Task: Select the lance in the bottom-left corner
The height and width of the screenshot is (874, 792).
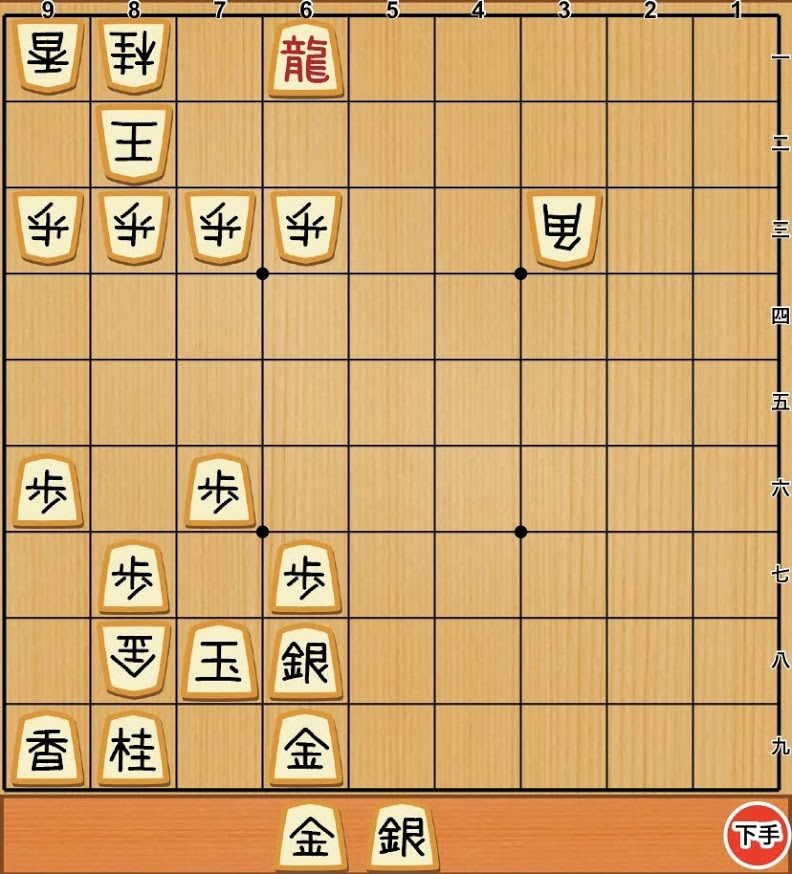Action: [x=48, y=748]
